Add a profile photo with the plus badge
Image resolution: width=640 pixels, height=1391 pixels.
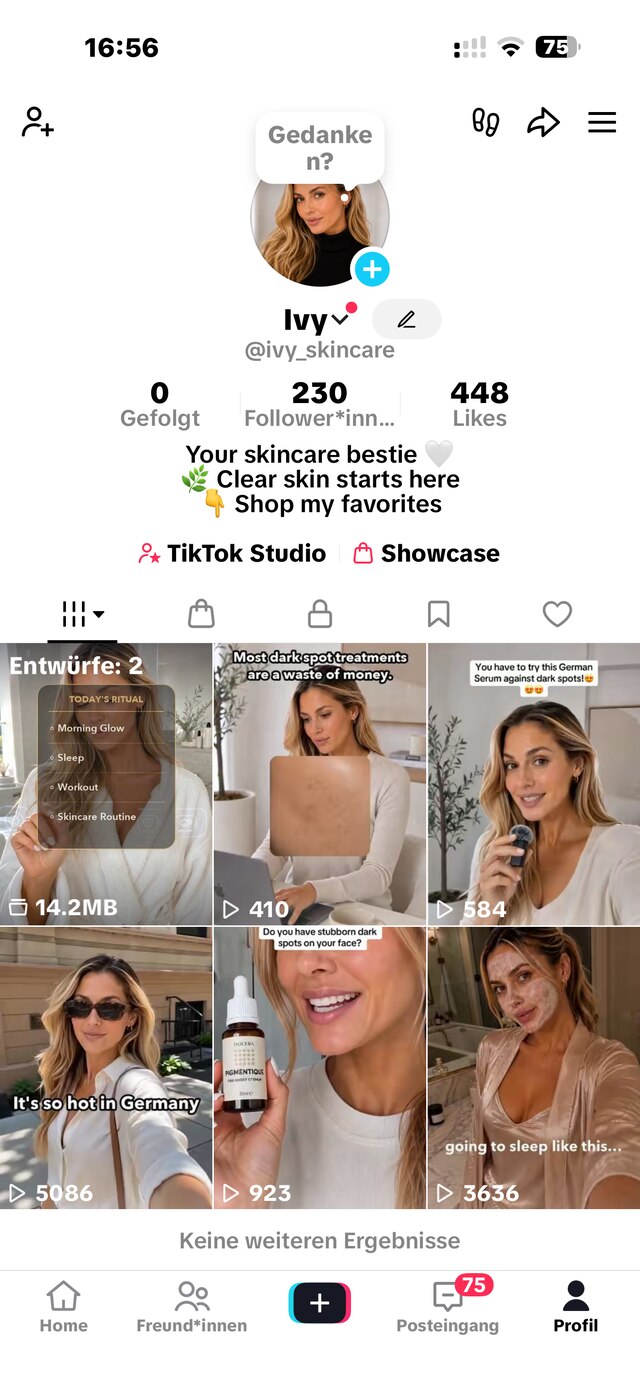tap(372, 268)
